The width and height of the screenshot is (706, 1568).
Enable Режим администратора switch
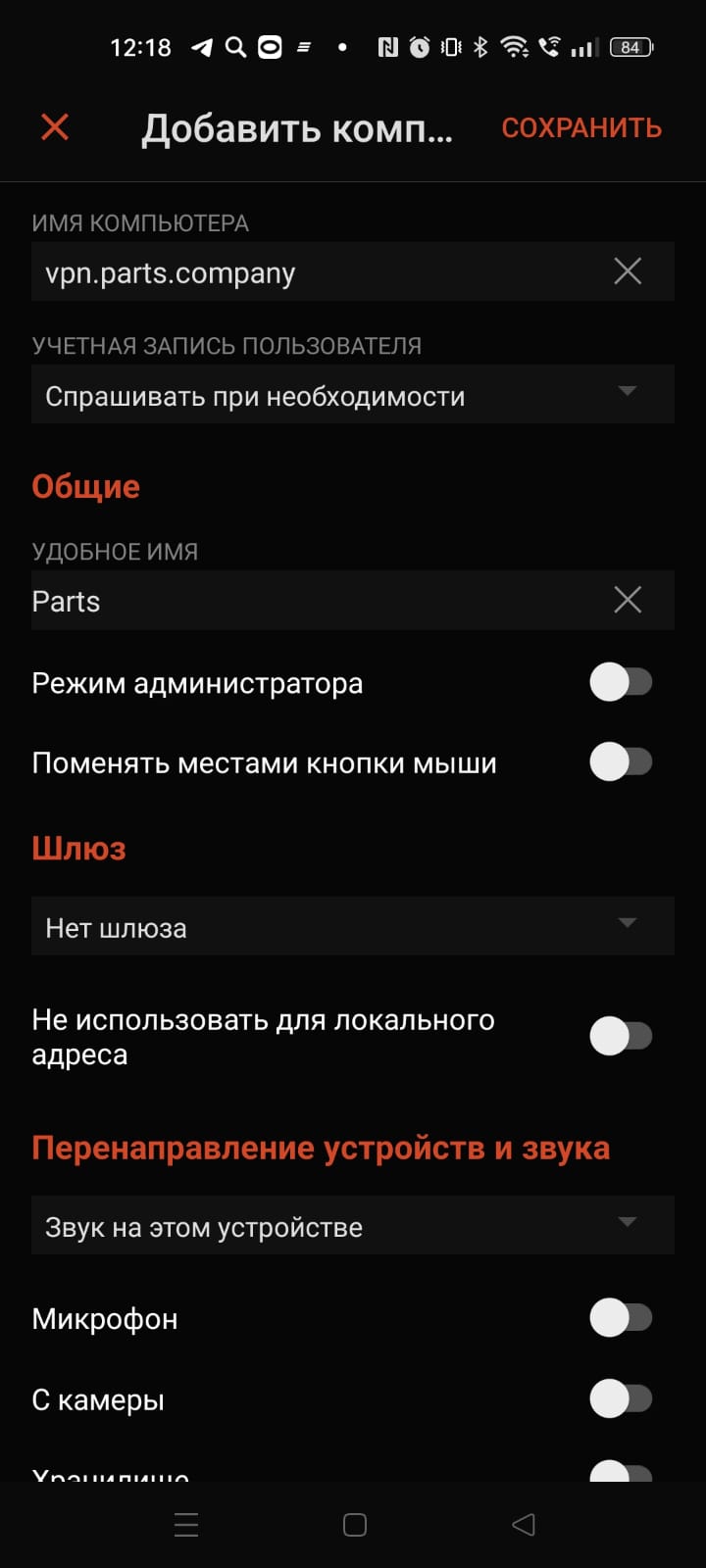620,682
